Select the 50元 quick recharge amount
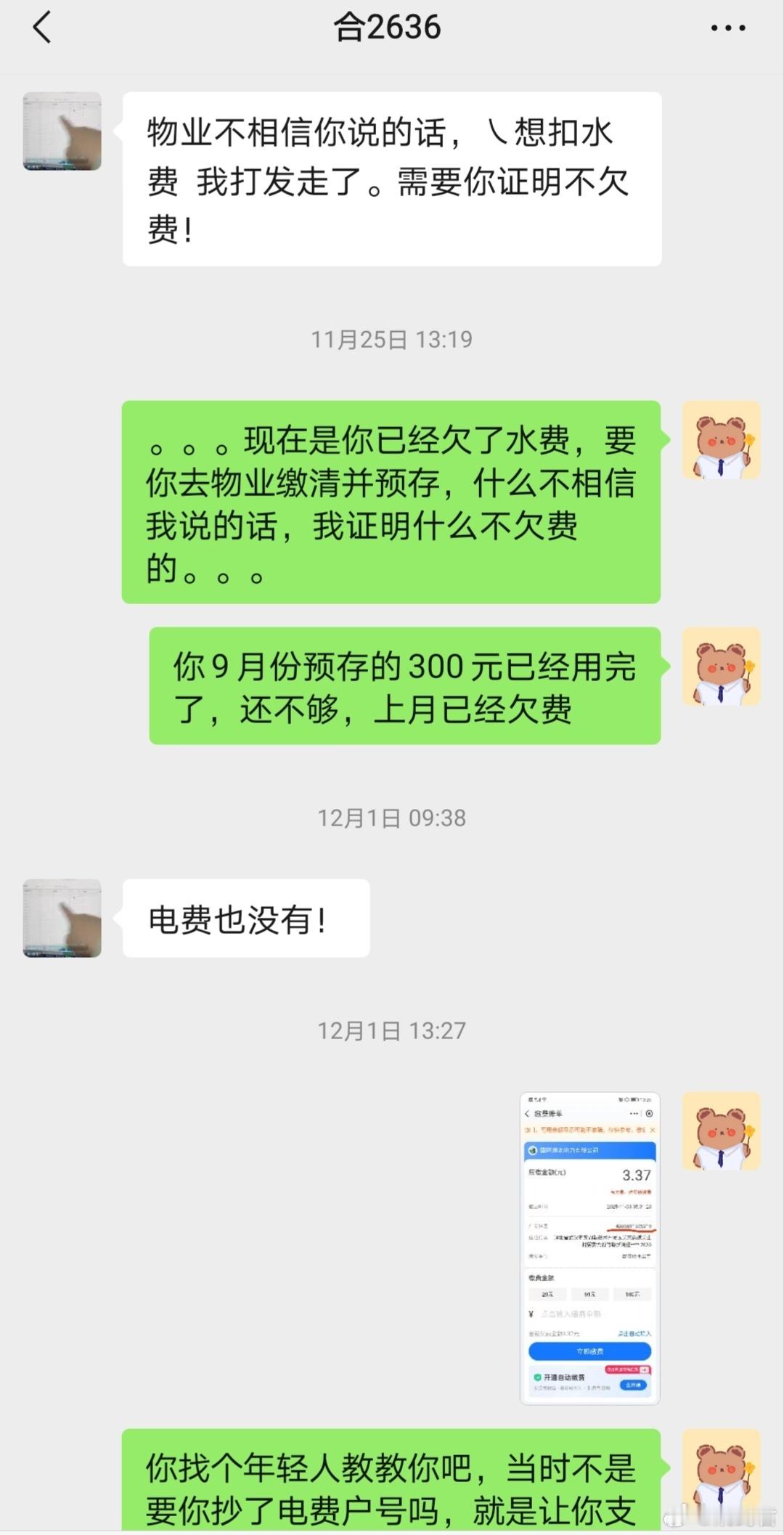Viewport: 784px width, 1535px height. tap(589, 1295)
